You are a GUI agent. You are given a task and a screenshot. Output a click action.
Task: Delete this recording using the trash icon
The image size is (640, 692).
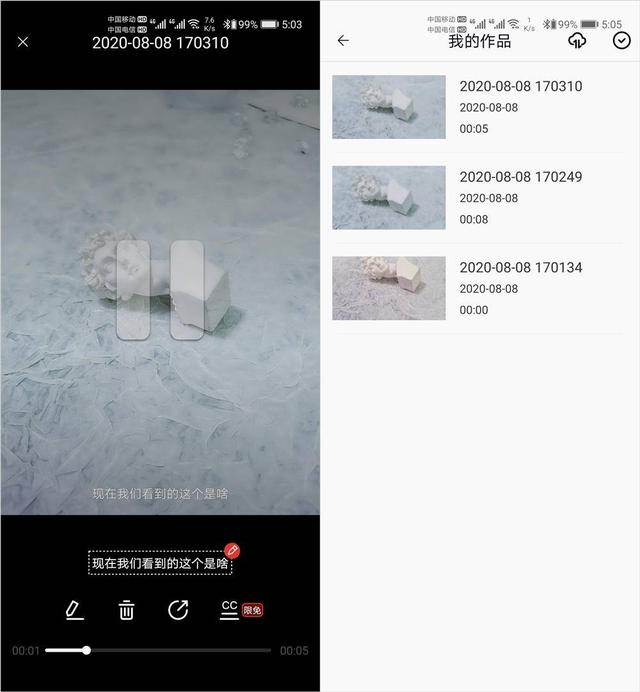coord(126,610)
